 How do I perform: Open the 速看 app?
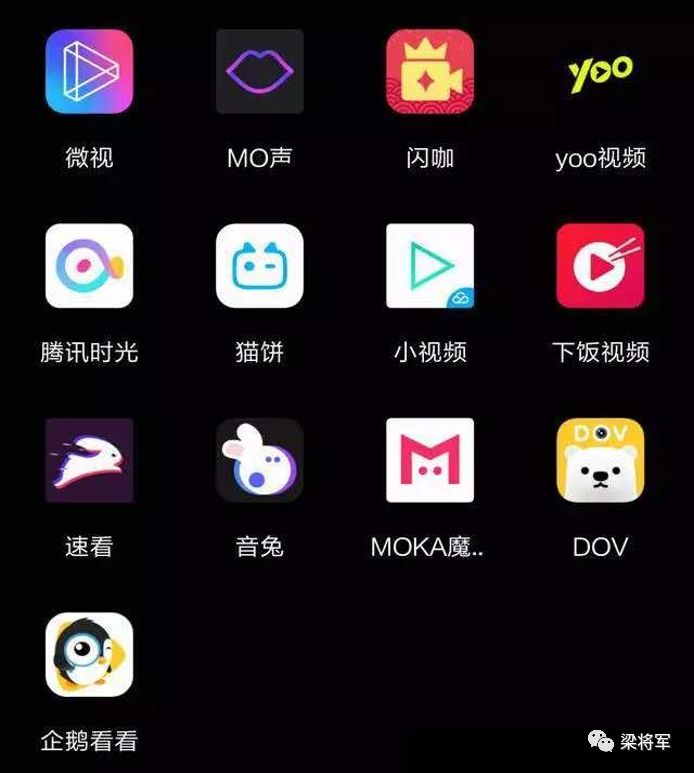pos(89,460)
